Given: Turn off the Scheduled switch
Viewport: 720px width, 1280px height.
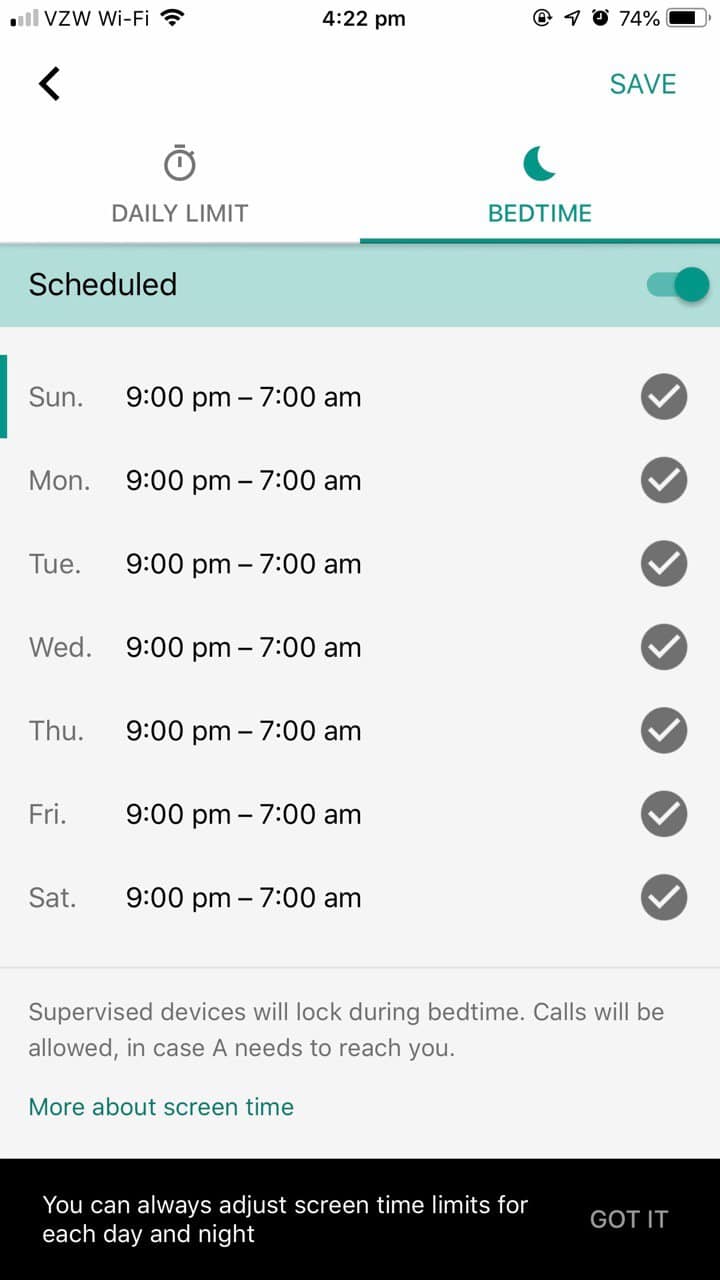Looking at the screenshot, I should 678,284.
